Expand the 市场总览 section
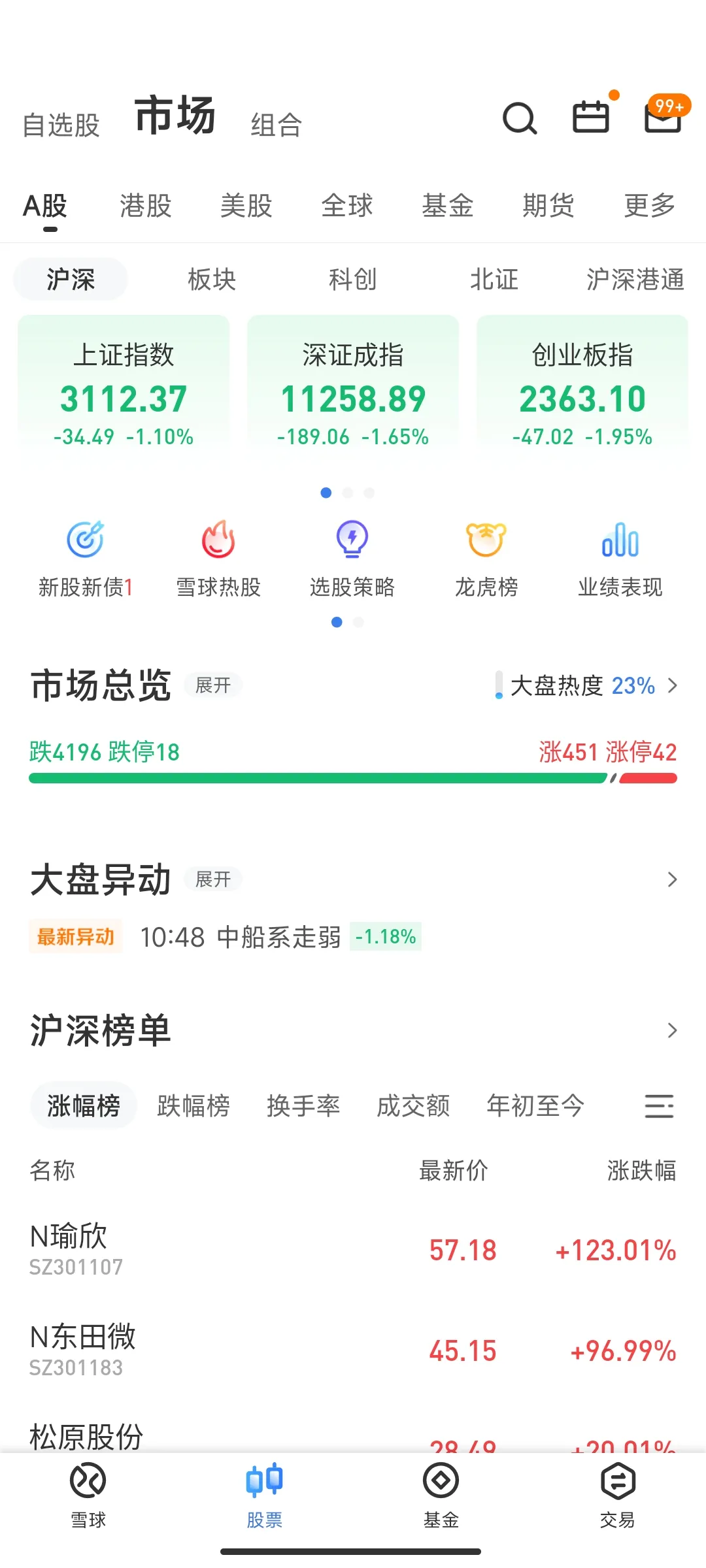This screenshot has width=706, height=1568. [213, 685]
